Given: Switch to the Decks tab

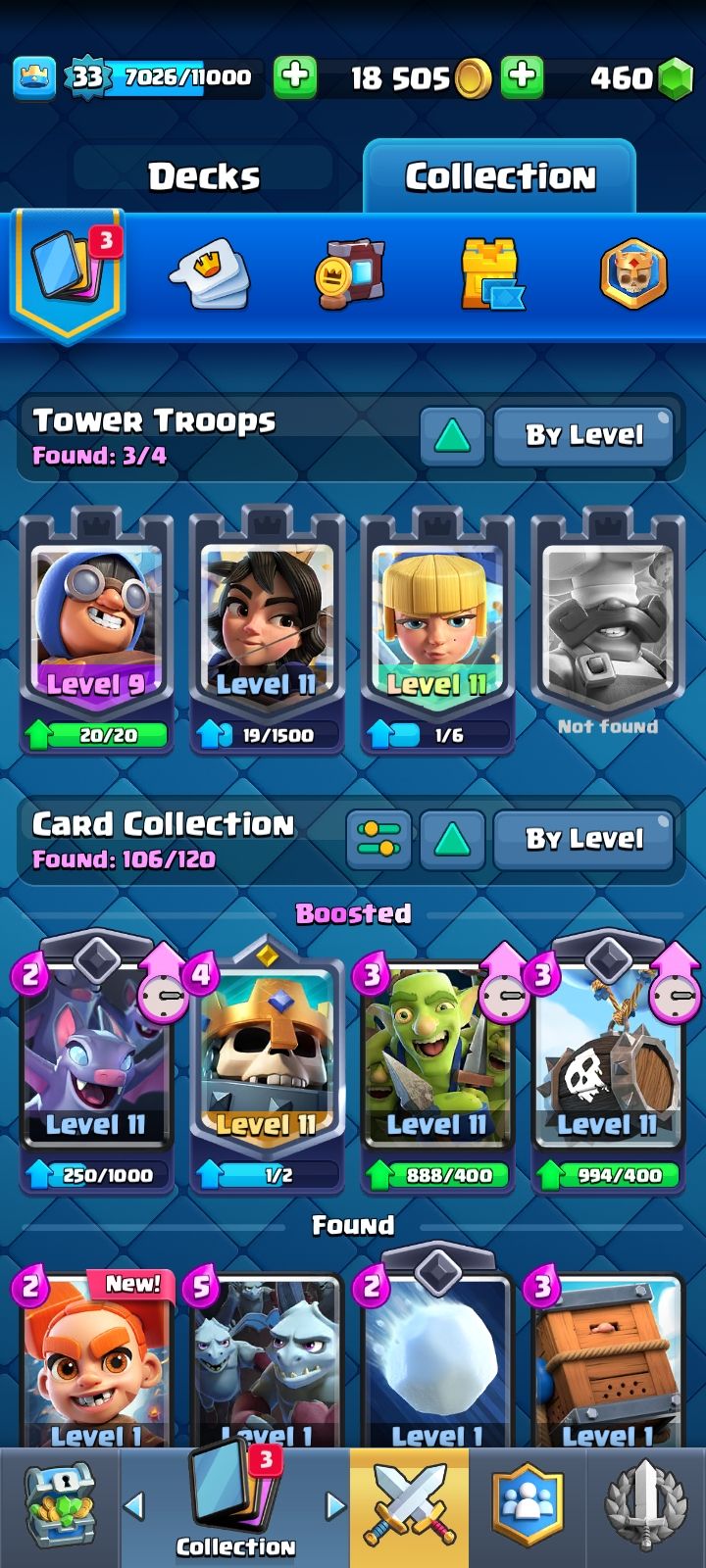Looking at the screenshot, I should pos(204,177).
